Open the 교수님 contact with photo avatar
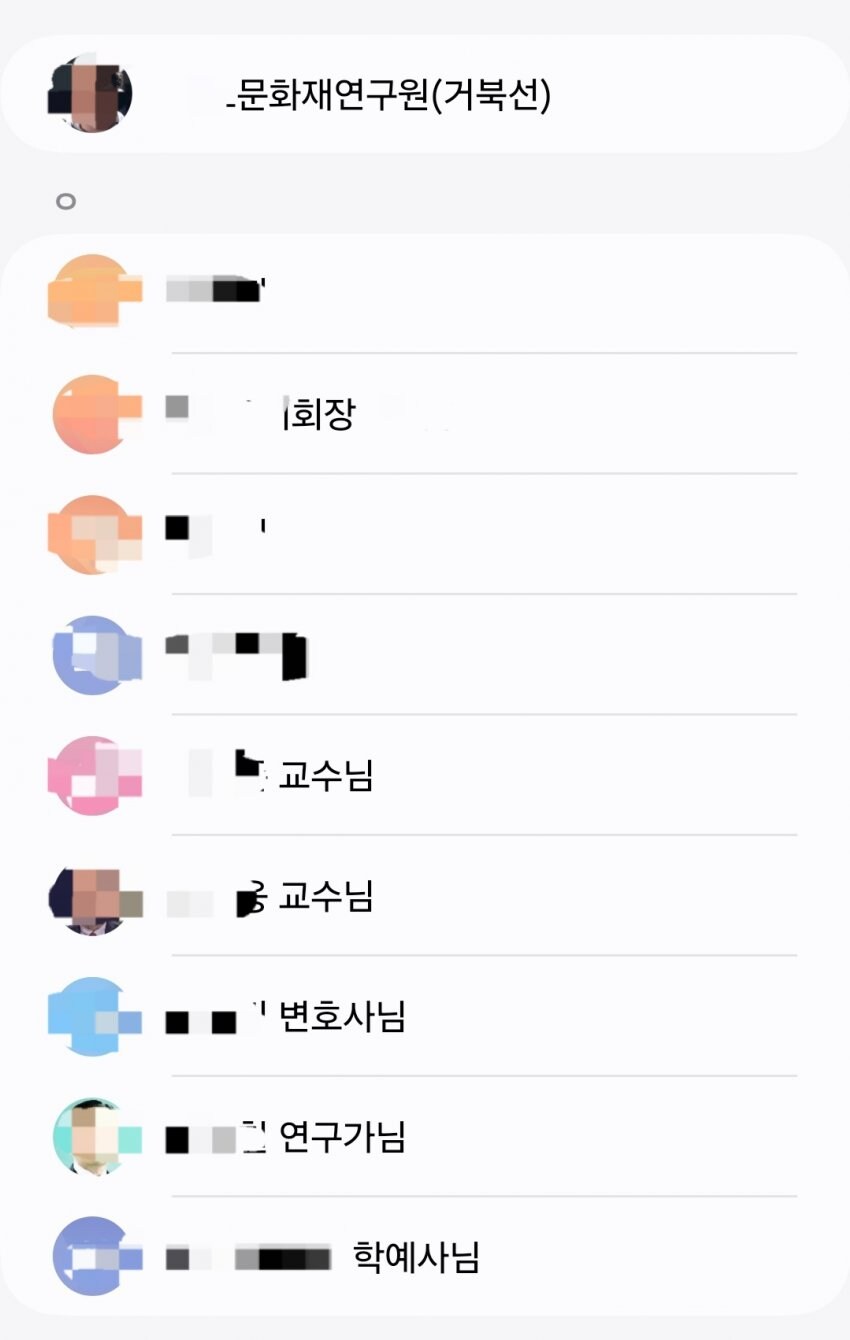 (325, 896)
